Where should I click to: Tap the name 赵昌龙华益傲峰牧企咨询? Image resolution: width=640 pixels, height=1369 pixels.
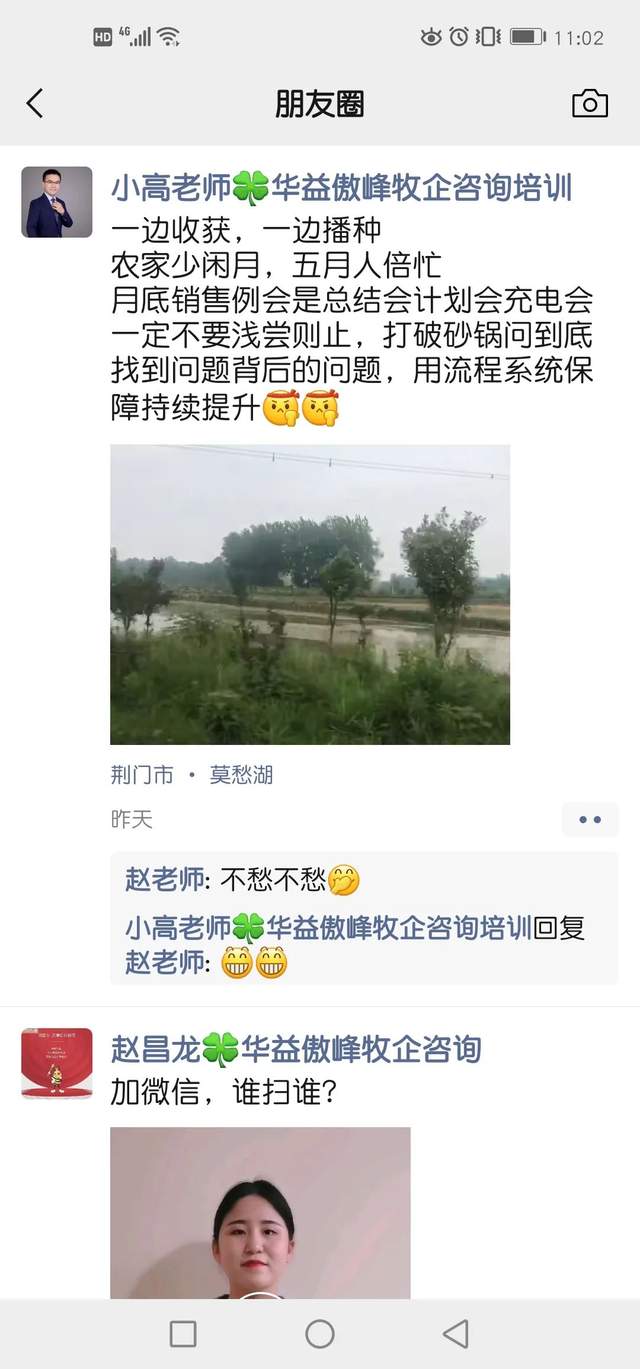tap(296, 1049)
